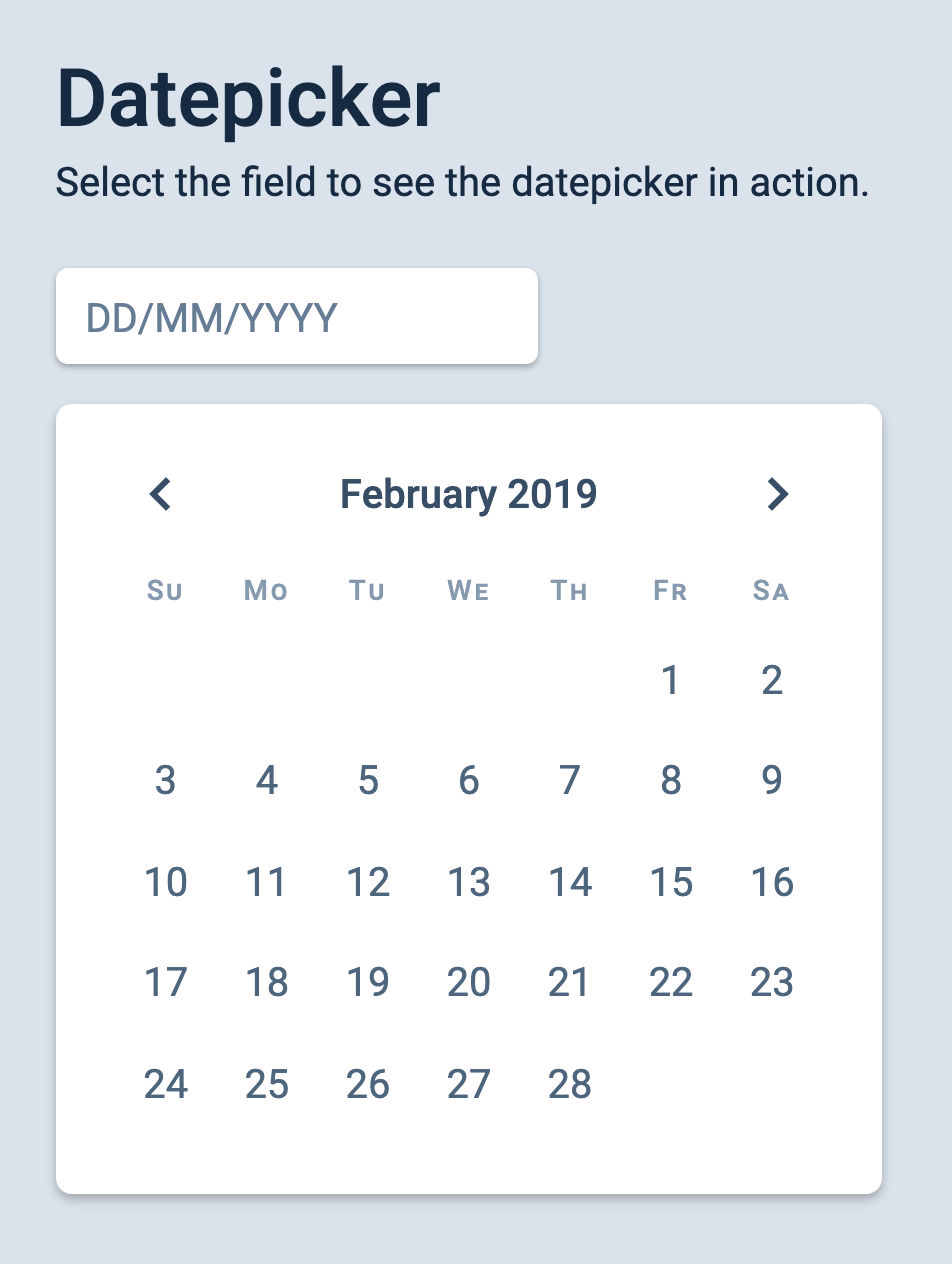Choose the 8th under the Fr column
The width and height of the screenshot is (952, 1264).
pyautogui.click(x=670, y=781)
